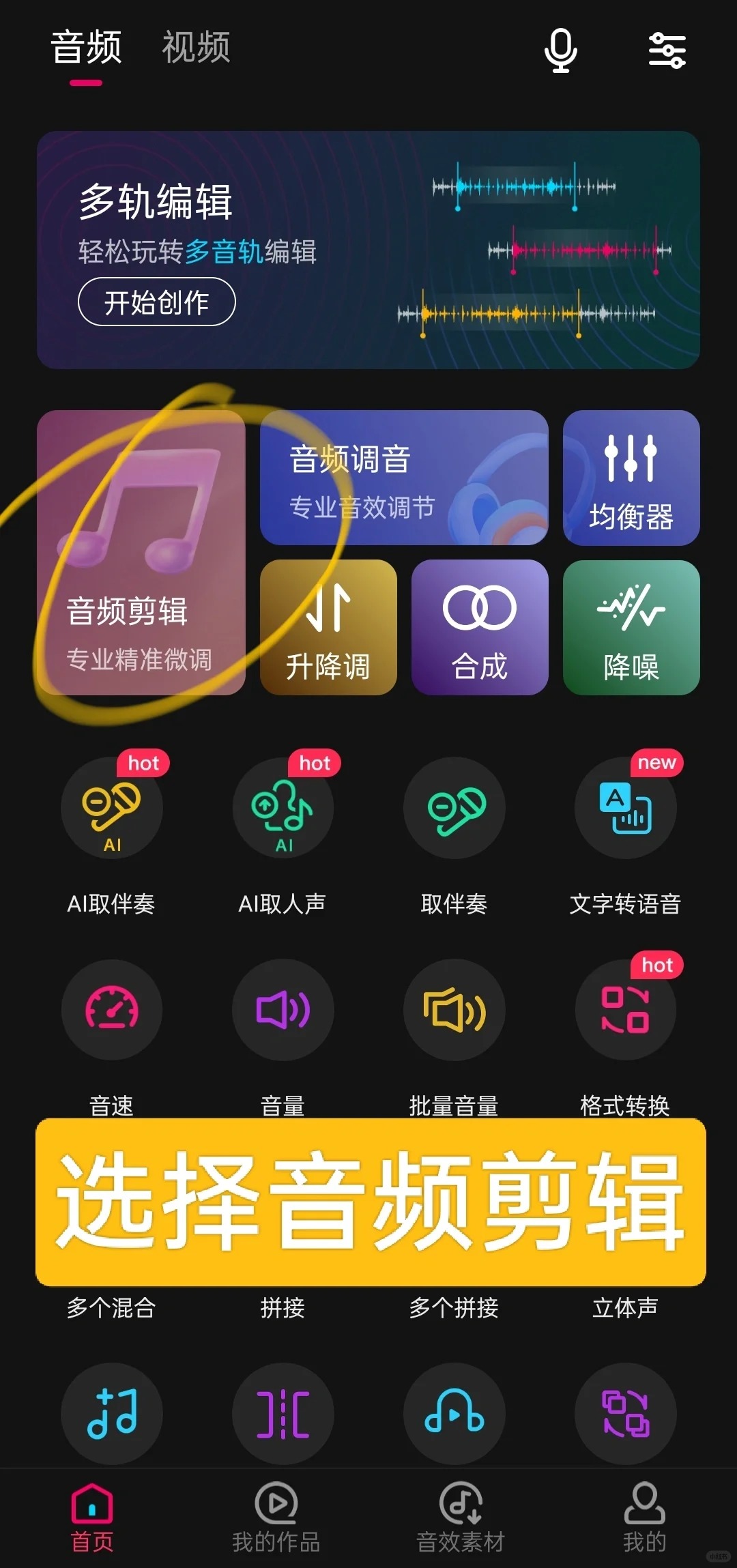Choose the 取伴奏 tool
Image resolution: width=737 pixels, height=1568 pixels.
tap(454, 808)
